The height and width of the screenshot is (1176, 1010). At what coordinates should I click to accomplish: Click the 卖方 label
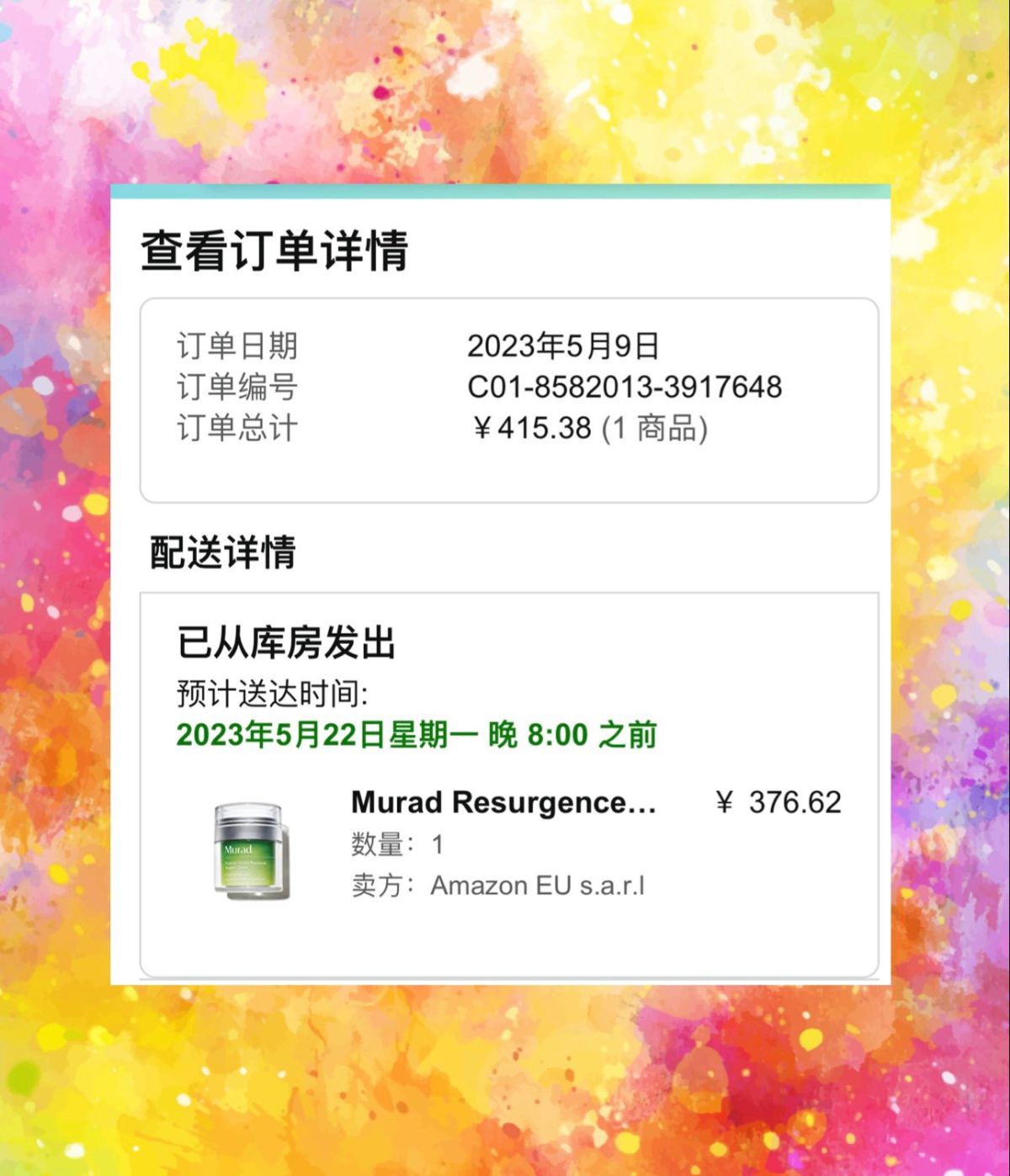pyautogui.click(x=377, y=886)
